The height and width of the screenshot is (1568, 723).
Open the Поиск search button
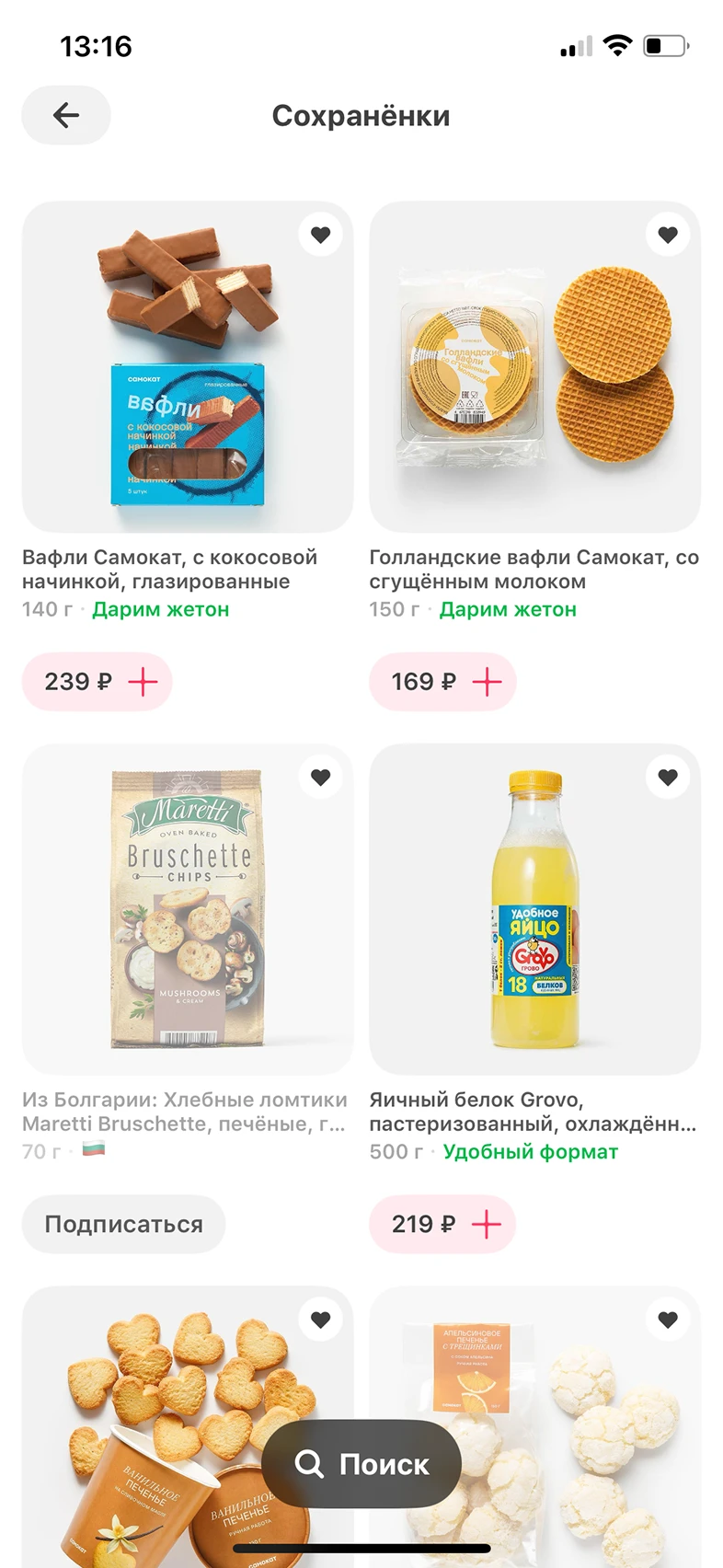pos(361,1463)
